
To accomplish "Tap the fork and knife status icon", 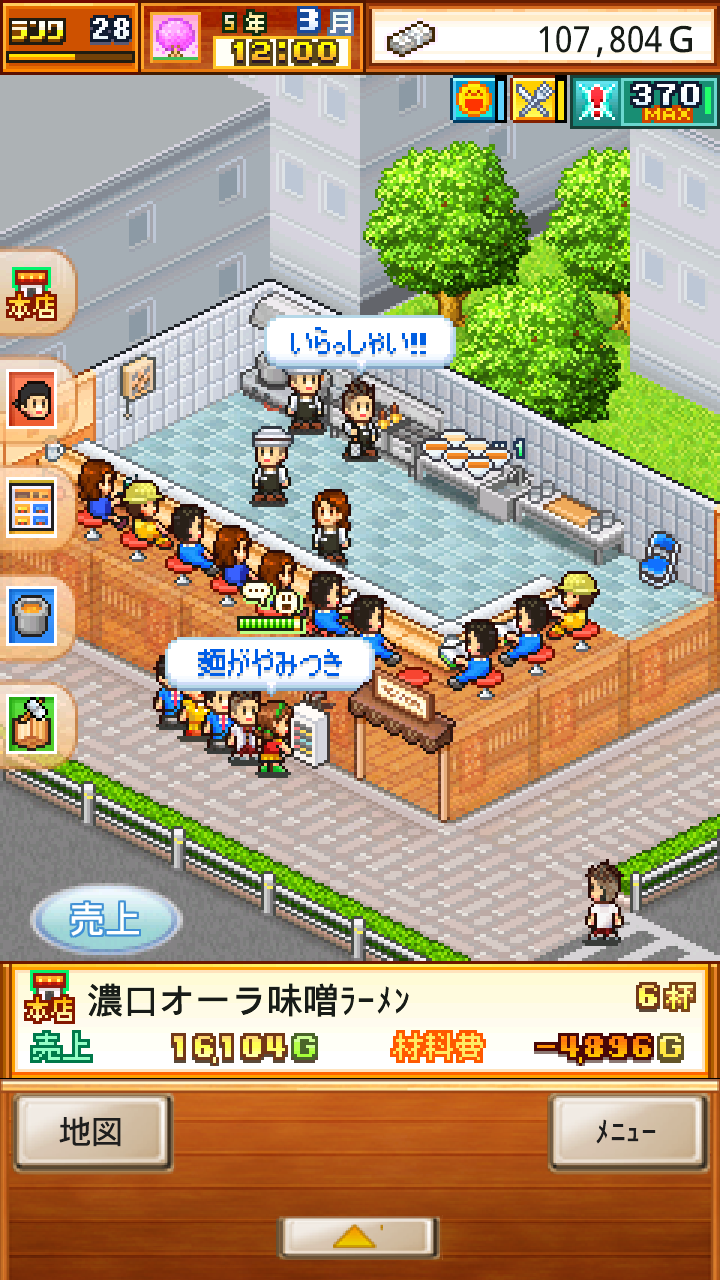I will point(532,100).
